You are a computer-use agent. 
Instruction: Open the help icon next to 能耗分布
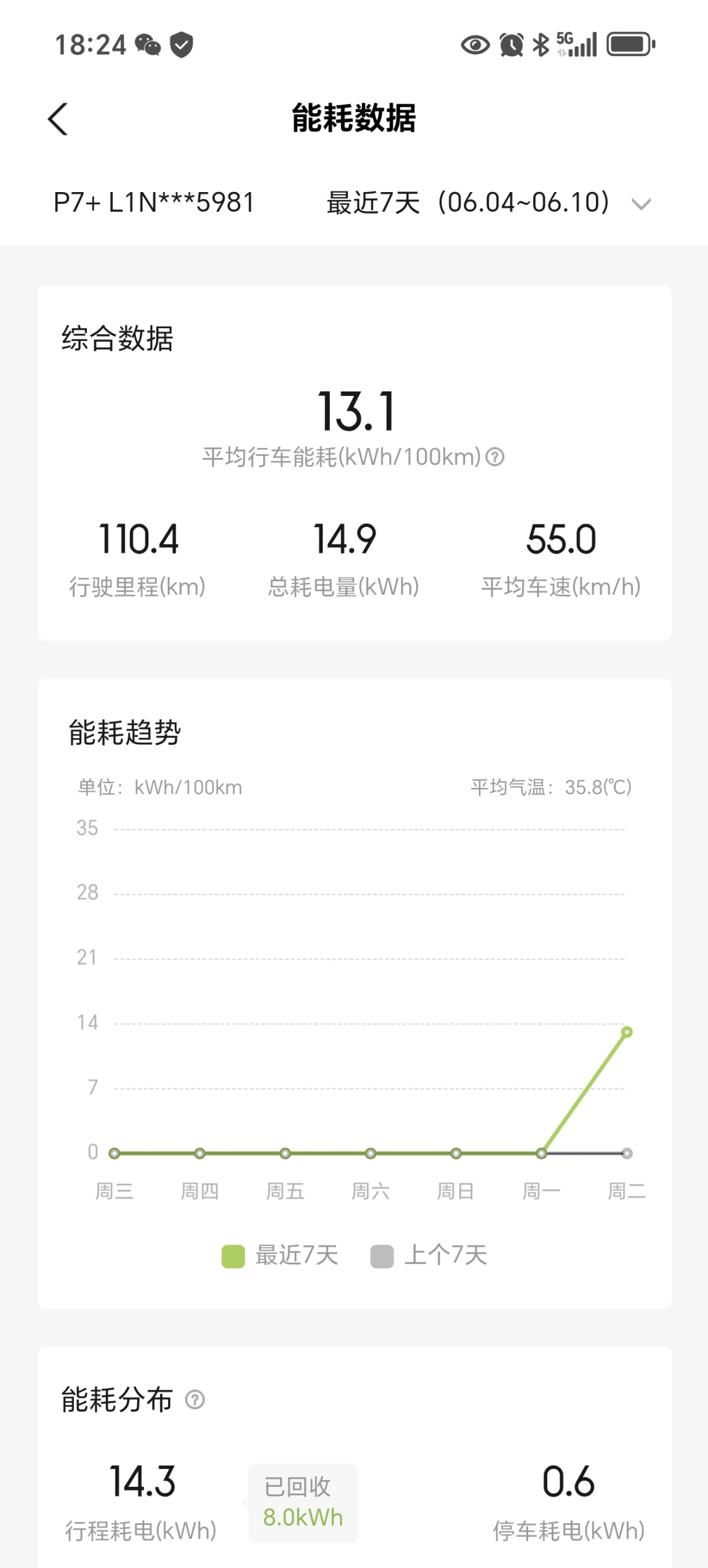coord(195,1400)
